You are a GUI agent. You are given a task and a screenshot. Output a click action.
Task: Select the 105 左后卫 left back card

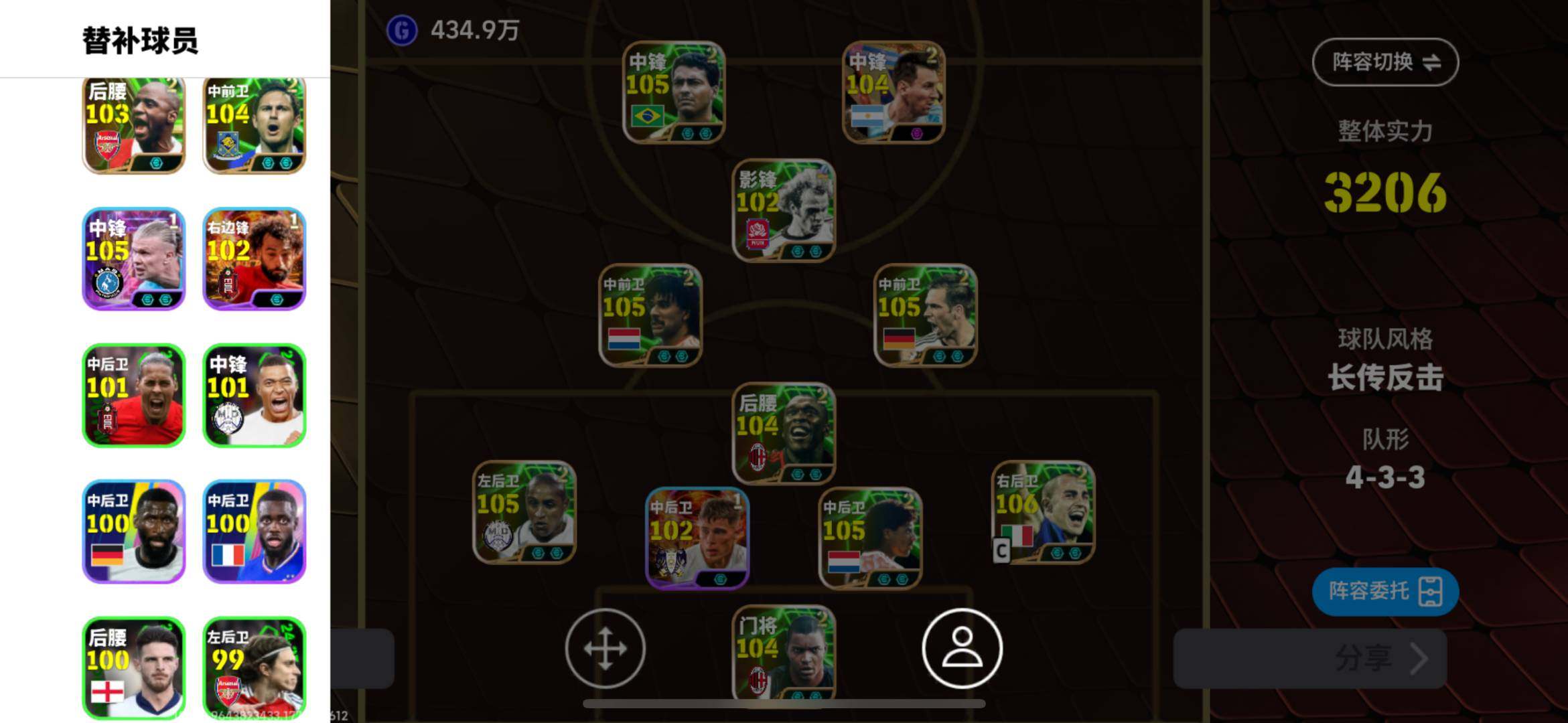(524, 512)
